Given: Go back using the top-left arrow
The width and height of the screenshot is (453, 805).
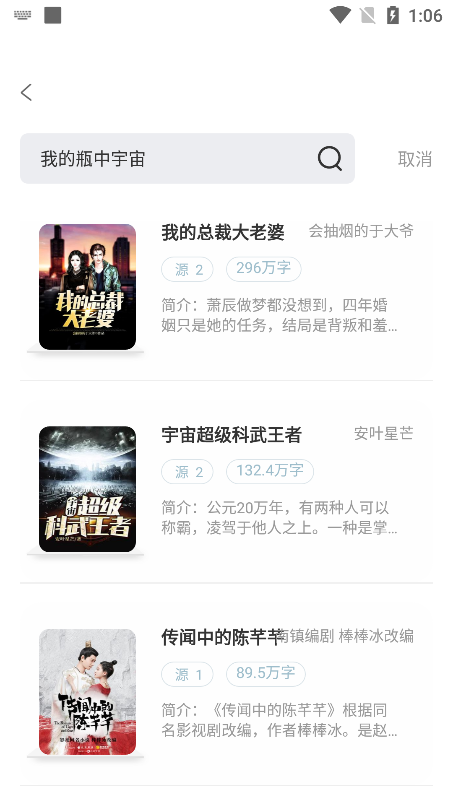Looking at the screenshot, I should point(26,92).
